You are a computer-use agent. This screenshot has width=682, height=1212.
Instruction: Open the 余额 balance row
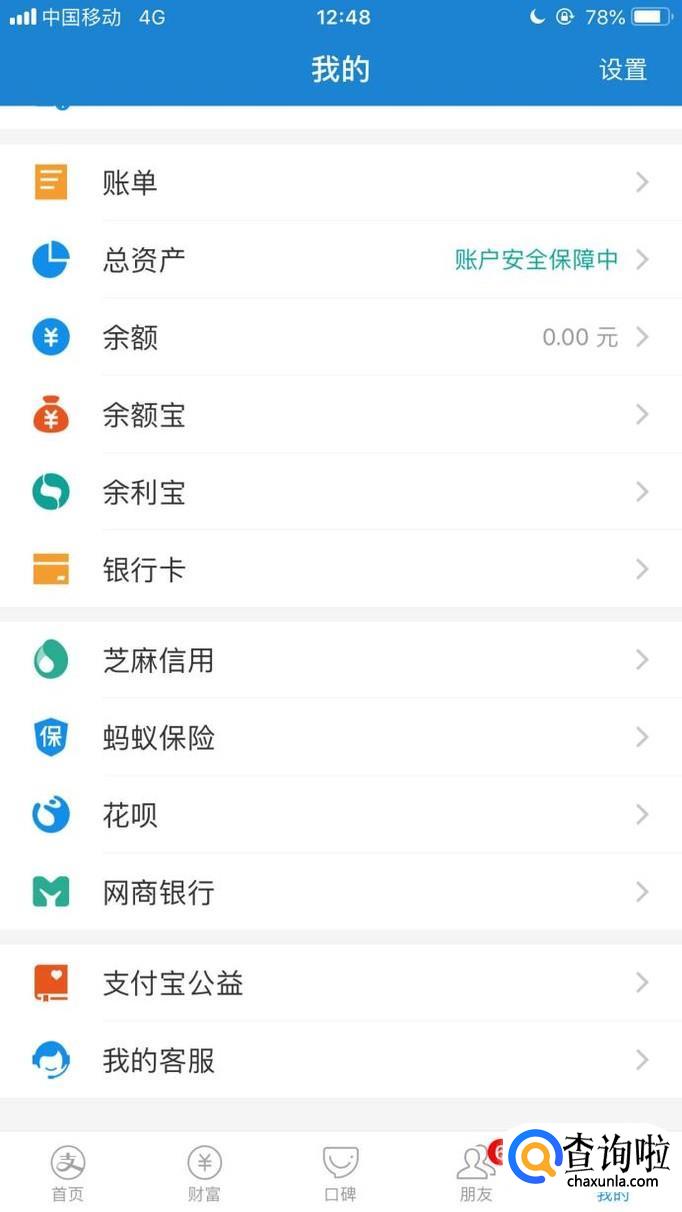coord(340,338)
